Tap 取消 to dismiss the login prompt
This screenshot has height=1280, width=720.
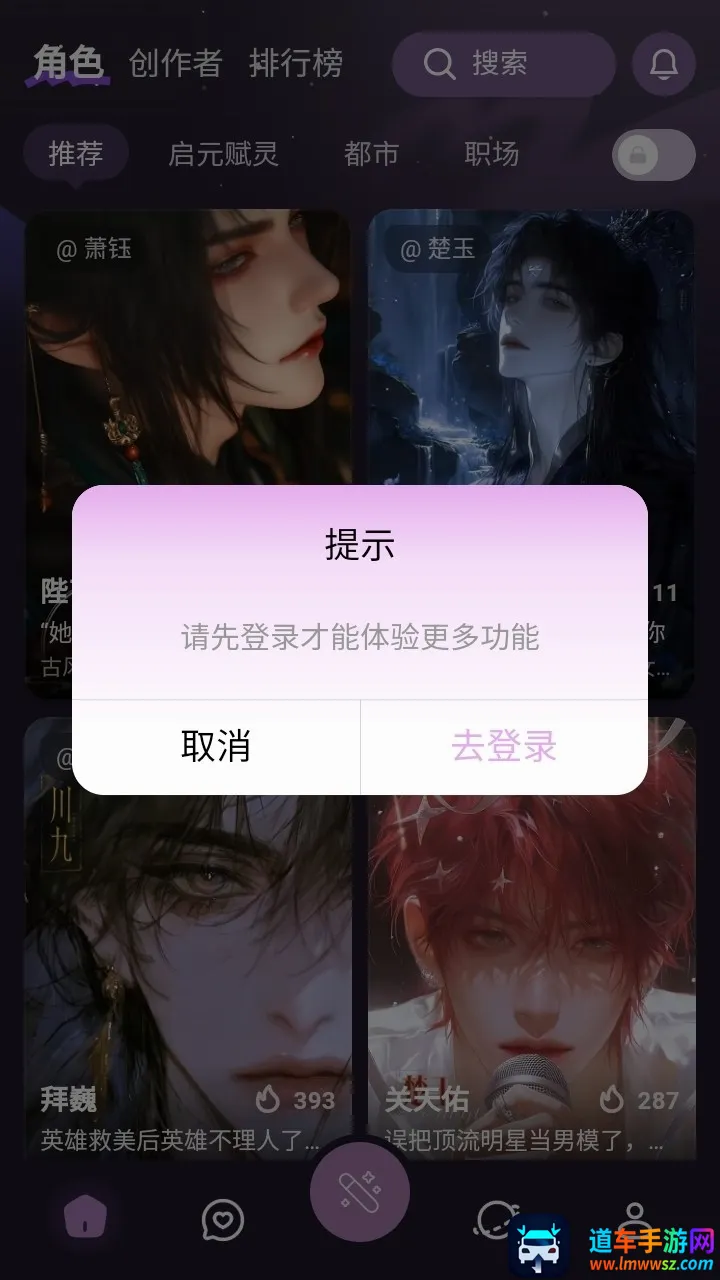pyautogui.click(x=216, y=747)
